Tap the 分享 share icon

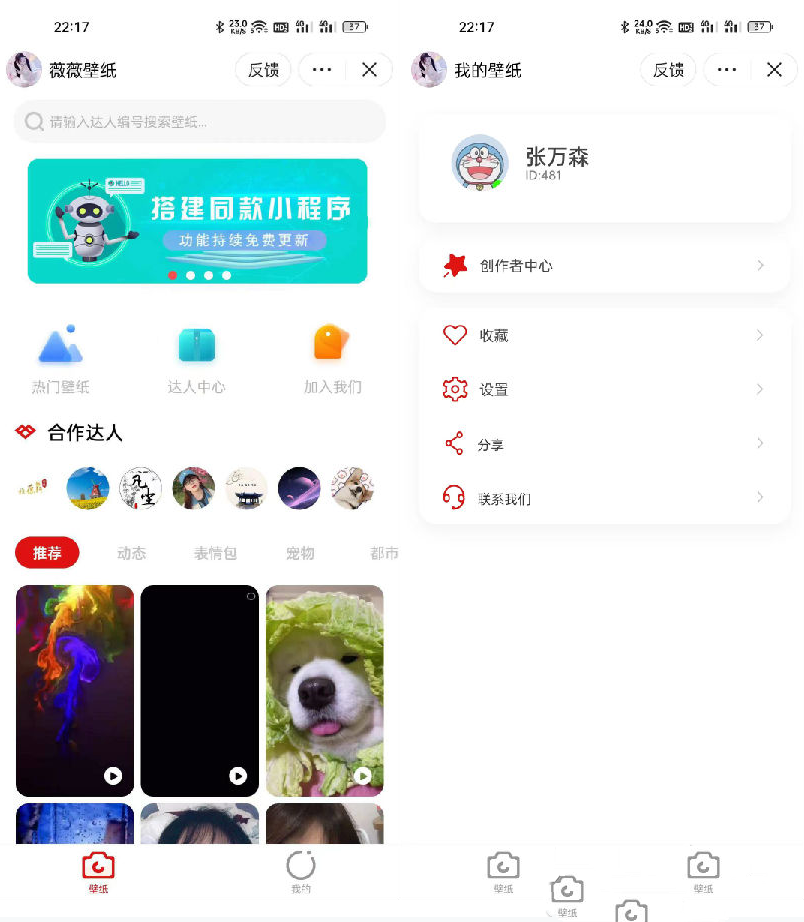click(455, 444)
